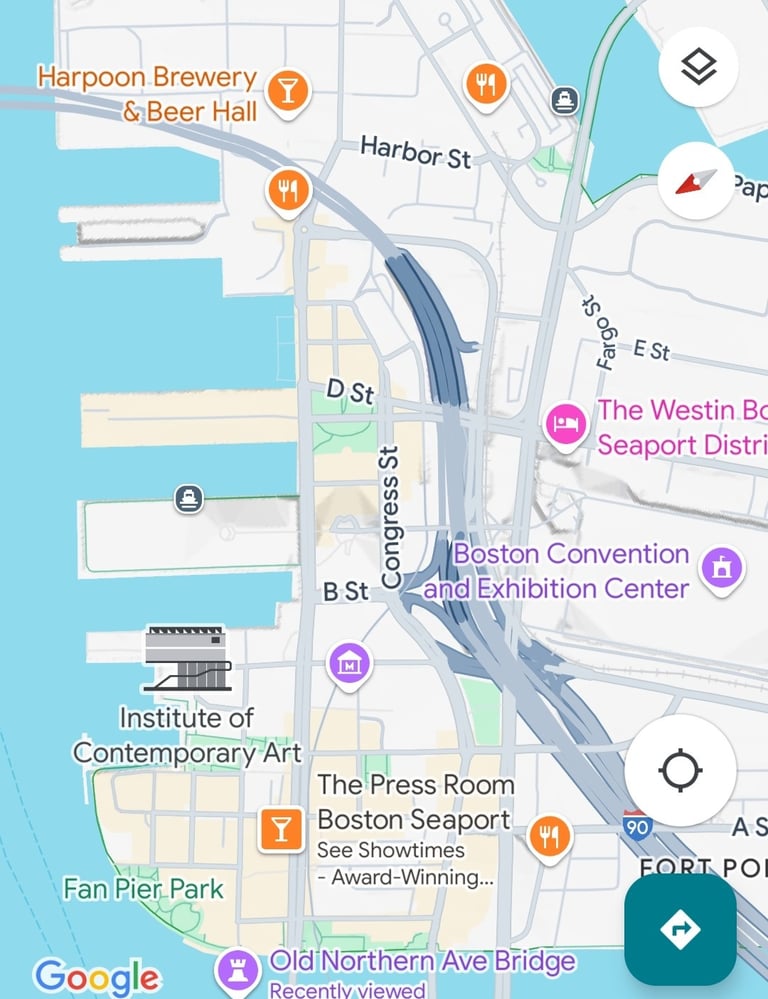Open the map layers selector
Screen dimensions: 768x999
click(x=698, y=68)
